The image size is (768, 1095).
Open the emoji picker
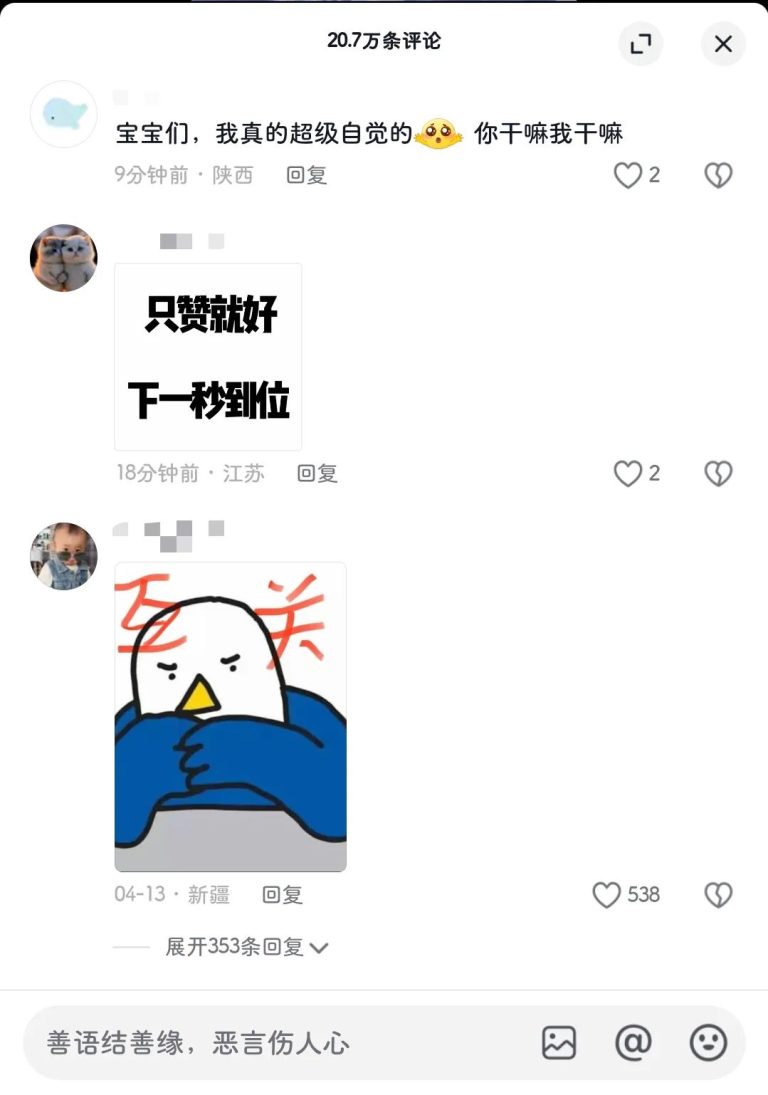(x=708, y=1043)
